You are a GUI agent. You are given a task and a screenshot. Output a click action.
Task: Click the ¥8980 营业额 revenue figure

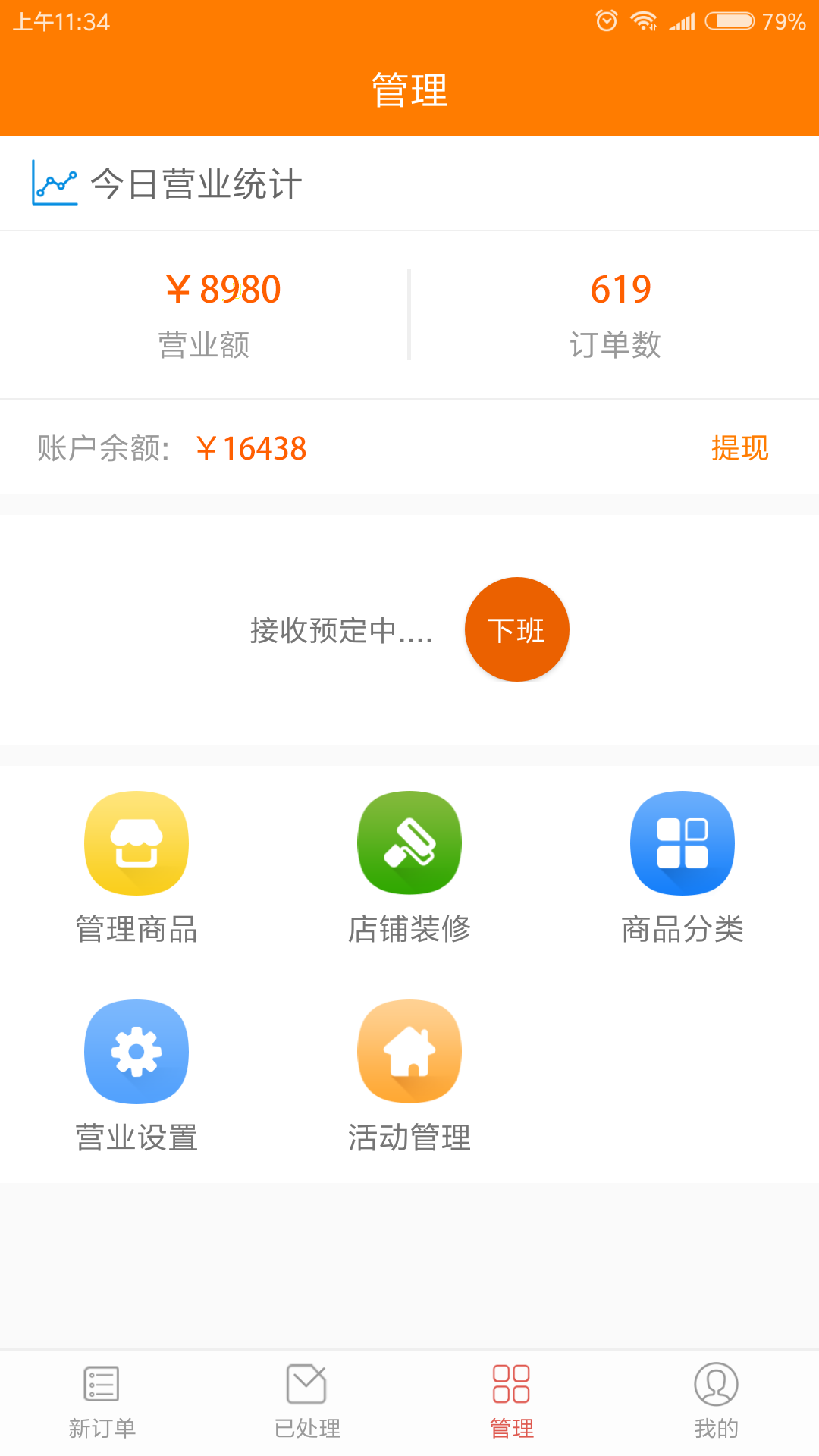pos(224,288)
